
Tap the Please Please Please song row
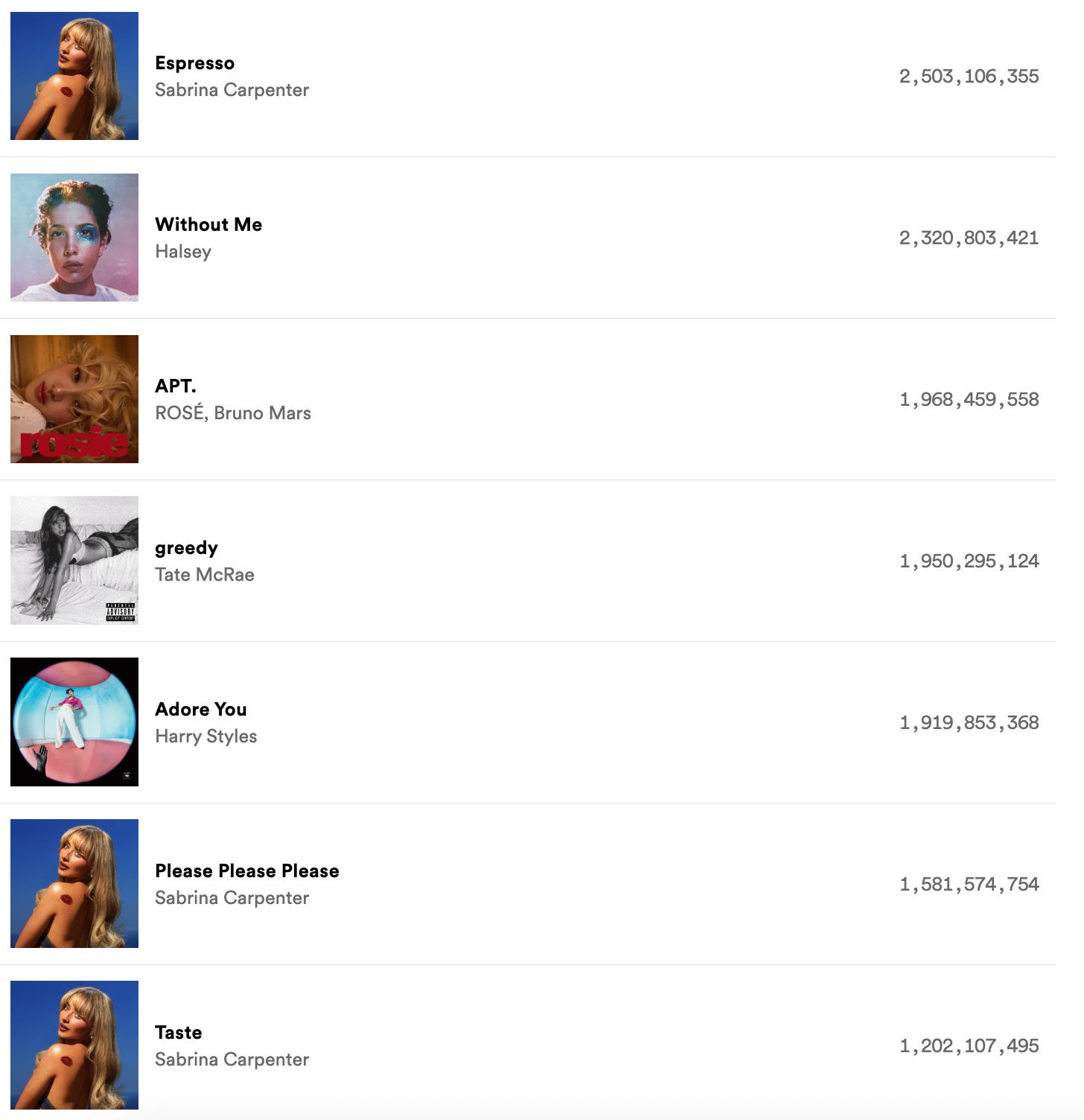pos(246,872)
